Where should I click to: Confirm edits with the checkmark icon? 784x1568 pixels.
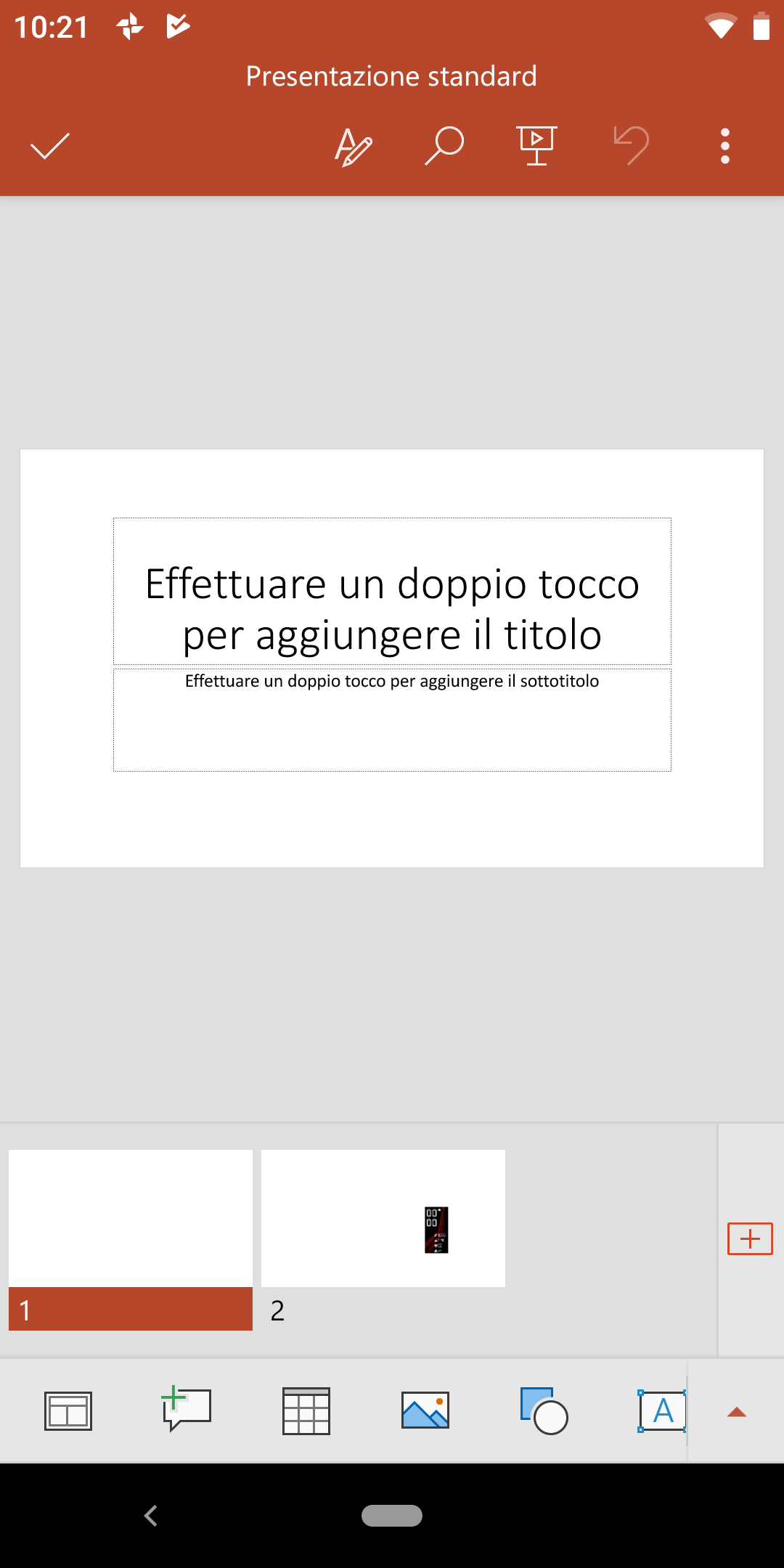(49, 146)
